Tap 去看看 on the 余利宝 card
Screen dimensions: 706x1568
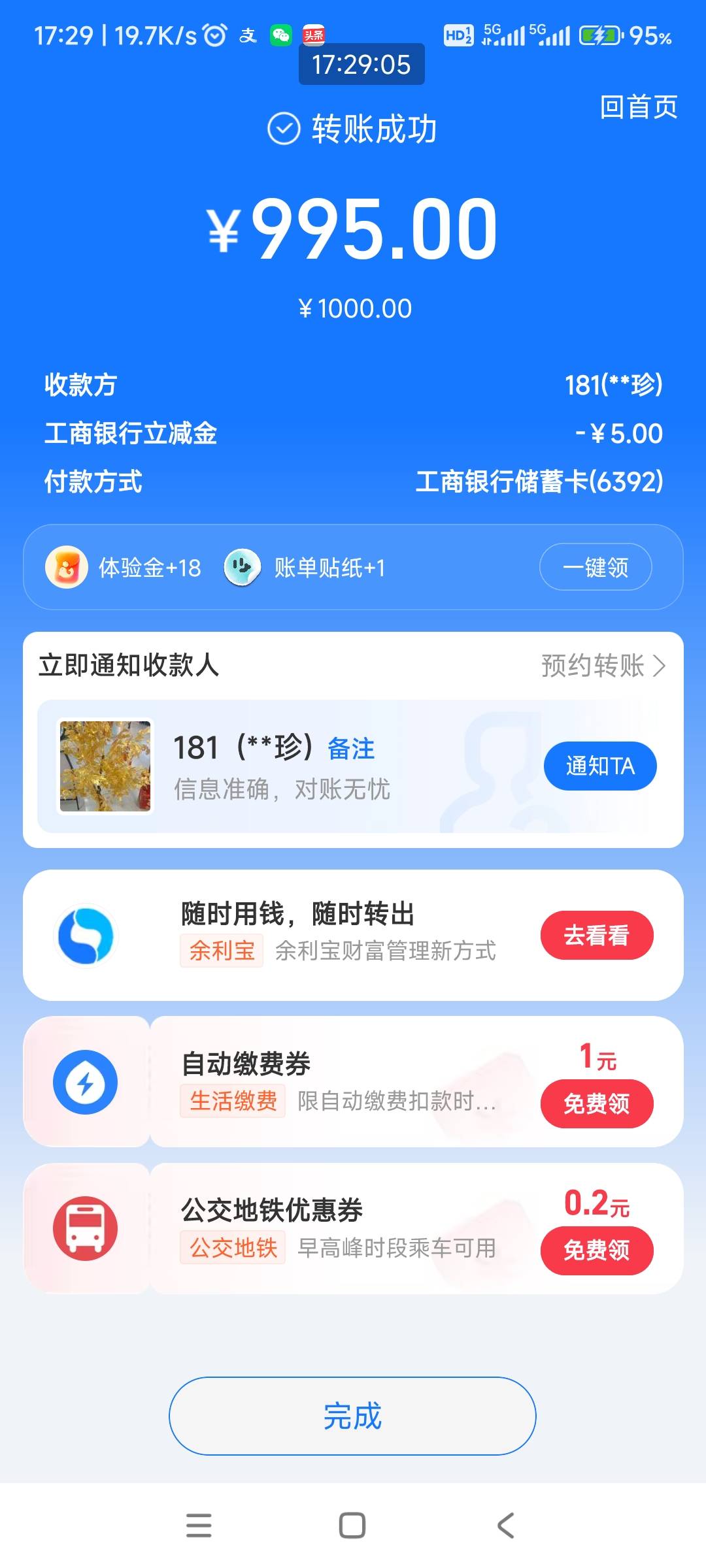pyautogui.click(x=597, y=936)
